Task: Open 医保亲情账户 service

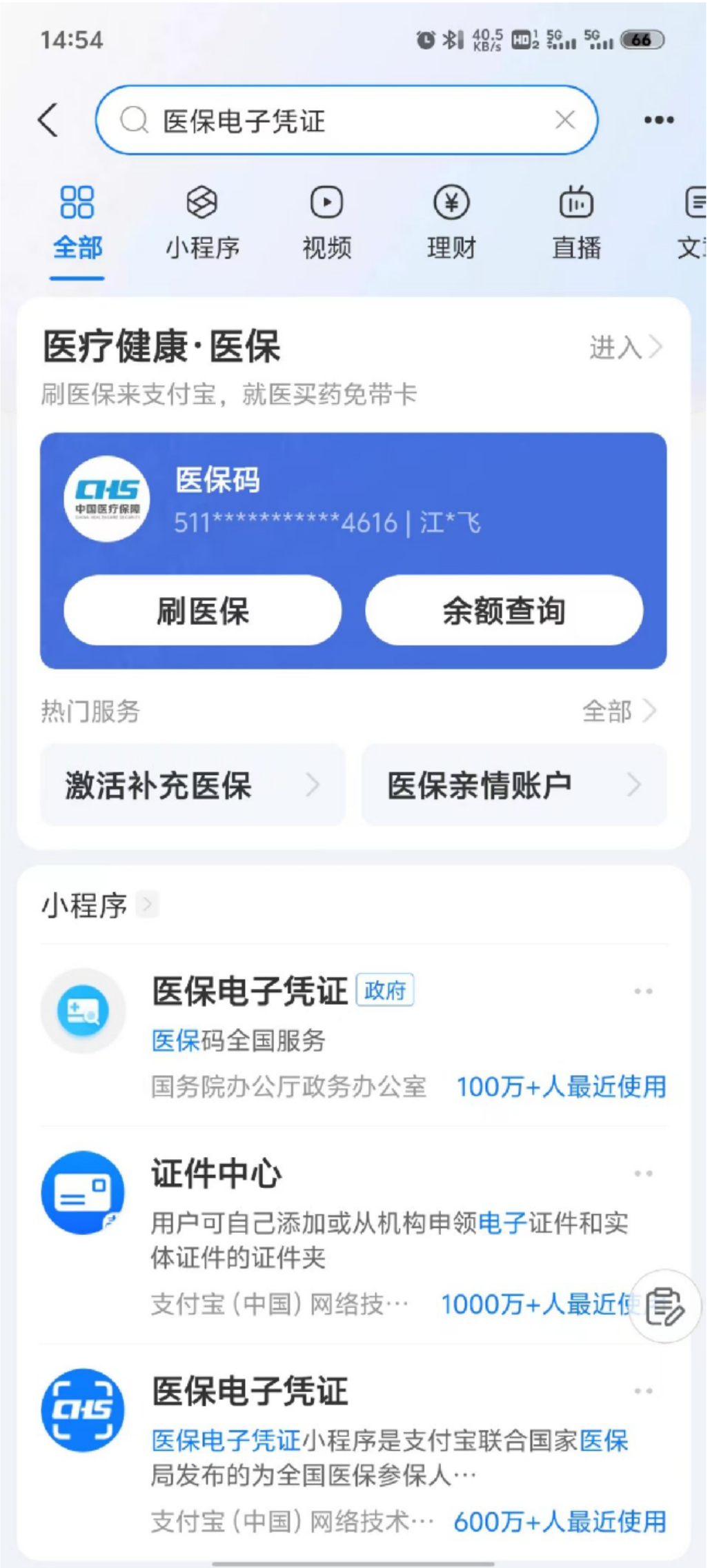Action: click(x=514, y=785)
